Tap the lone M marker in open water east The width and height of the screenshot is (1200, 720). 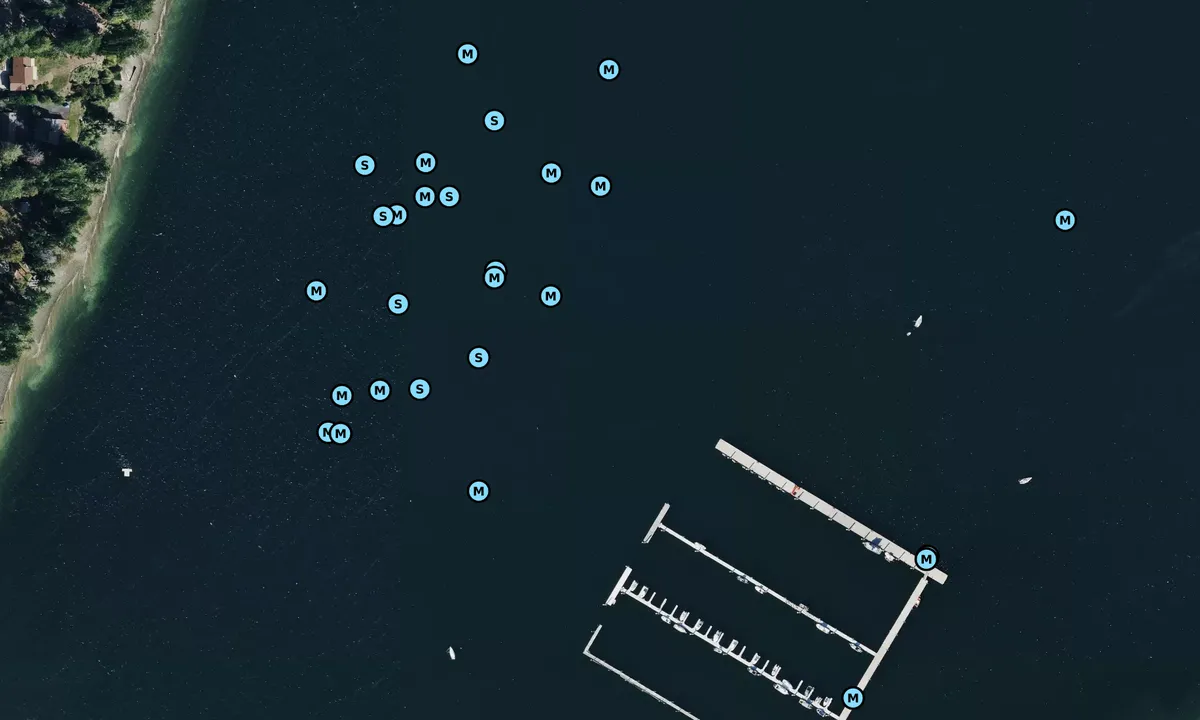pyautogui.click(x=1065, y=220)
